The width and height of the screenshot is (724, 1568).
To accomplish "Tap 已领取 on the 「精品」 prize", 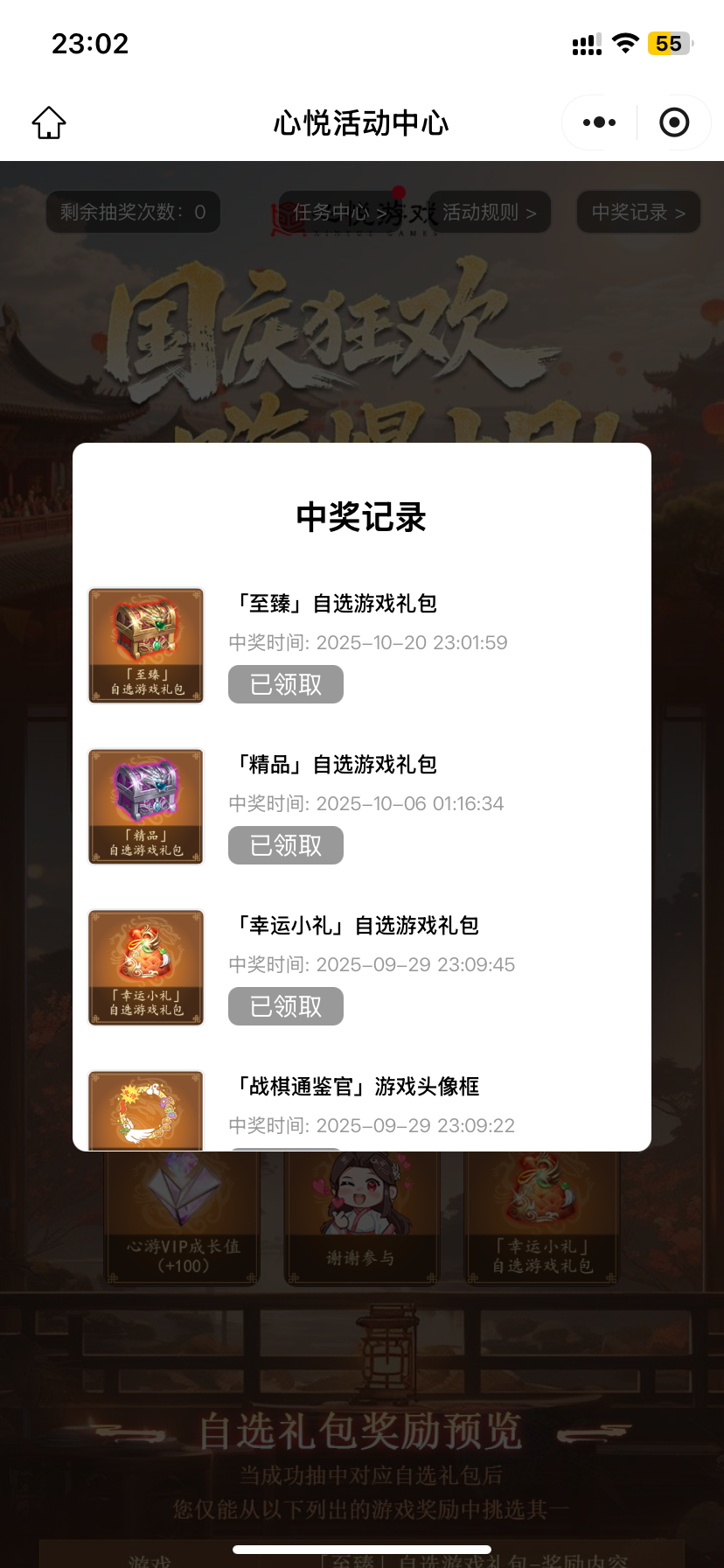I will [x=285, y=845].
